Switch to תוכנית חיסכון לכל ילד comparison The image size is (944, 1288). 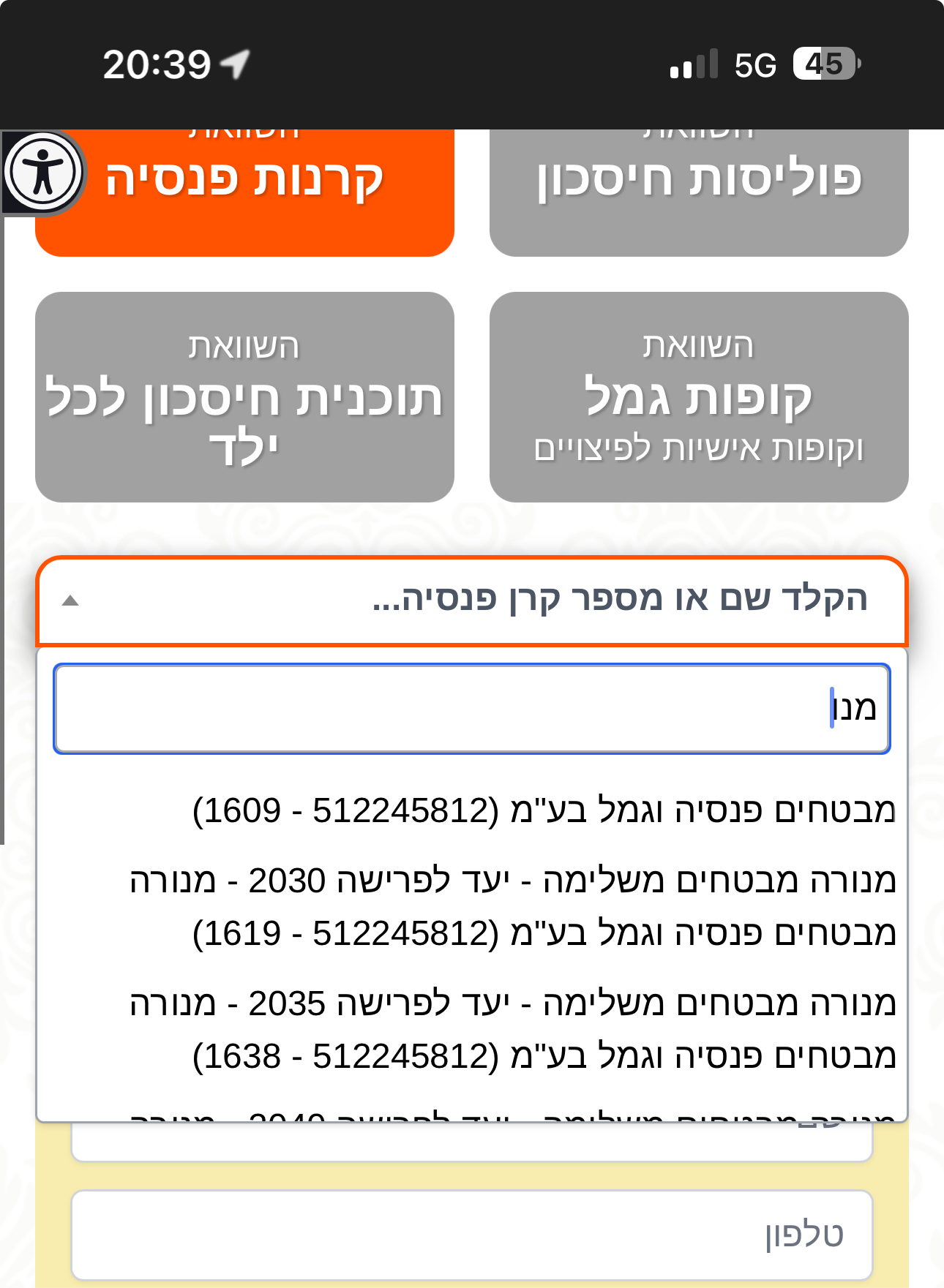coord(244,397)
